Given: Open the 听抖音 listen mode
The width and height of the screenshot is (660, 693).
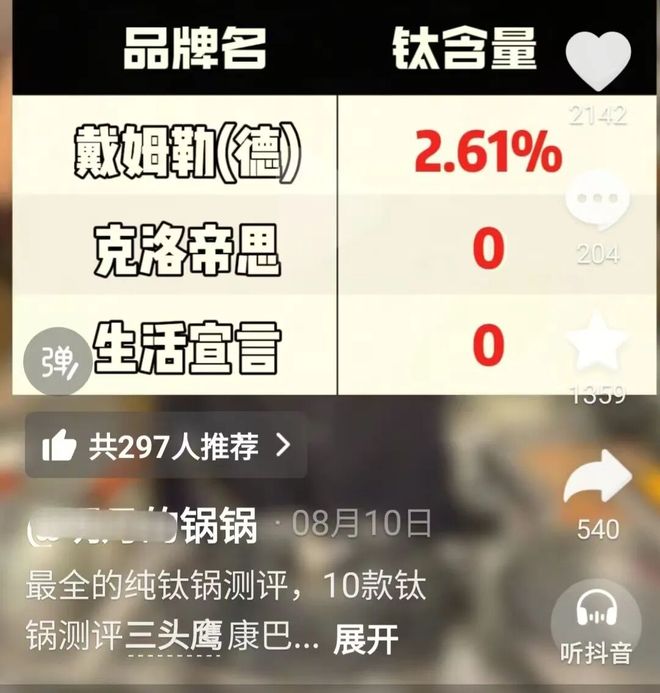Looking at the screenshot, I should pos(597,627).
